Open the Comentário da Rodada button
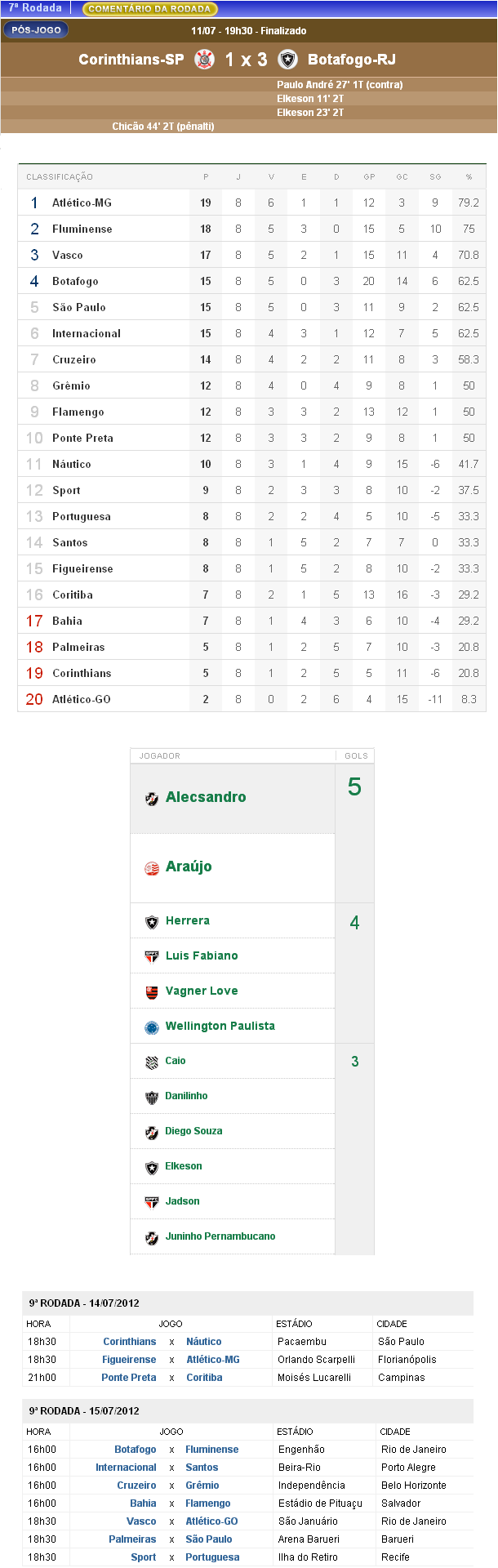The image size is (498, 1568). pyautogui.click(x=149, y=9)
